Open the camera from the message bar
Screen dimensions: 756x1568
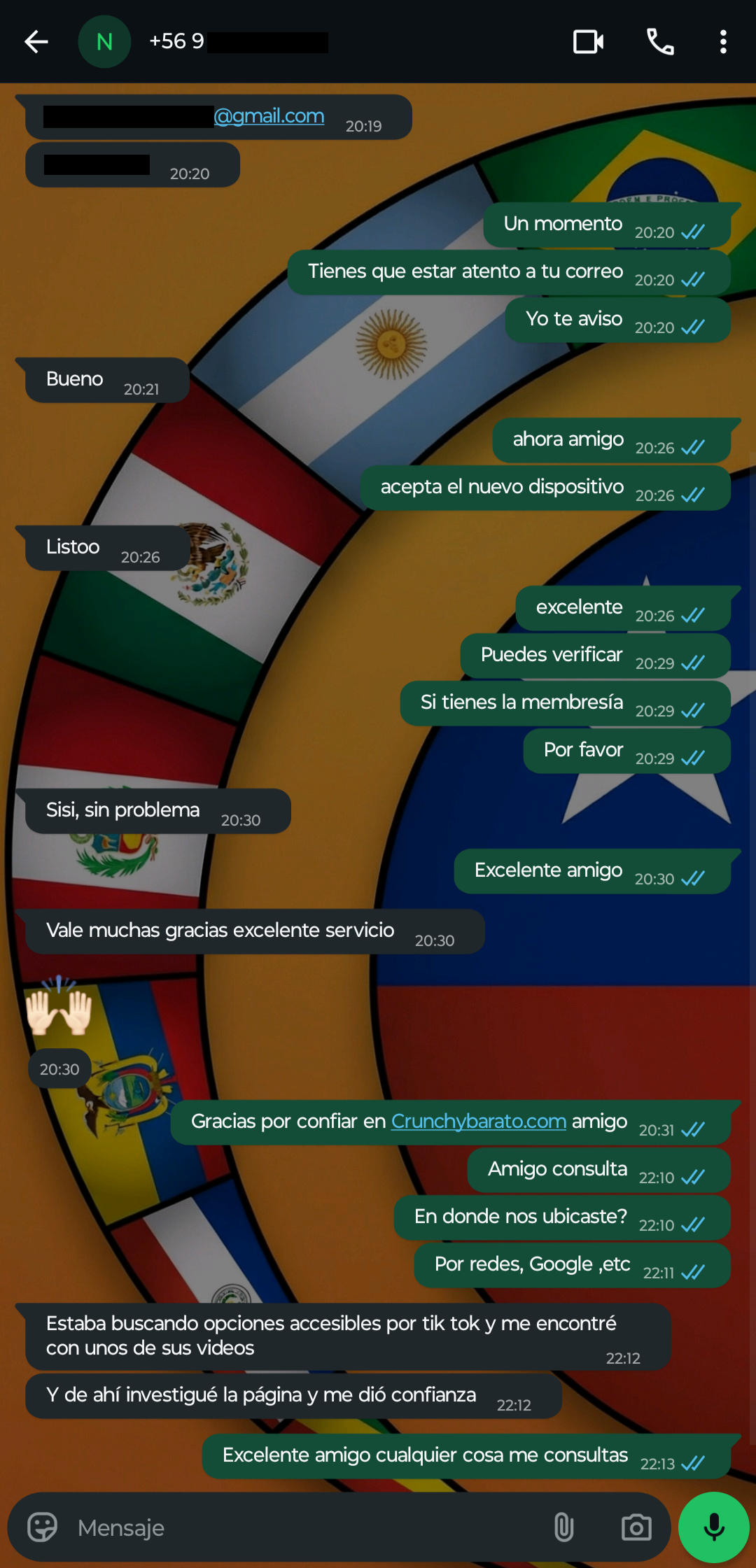636,1527
